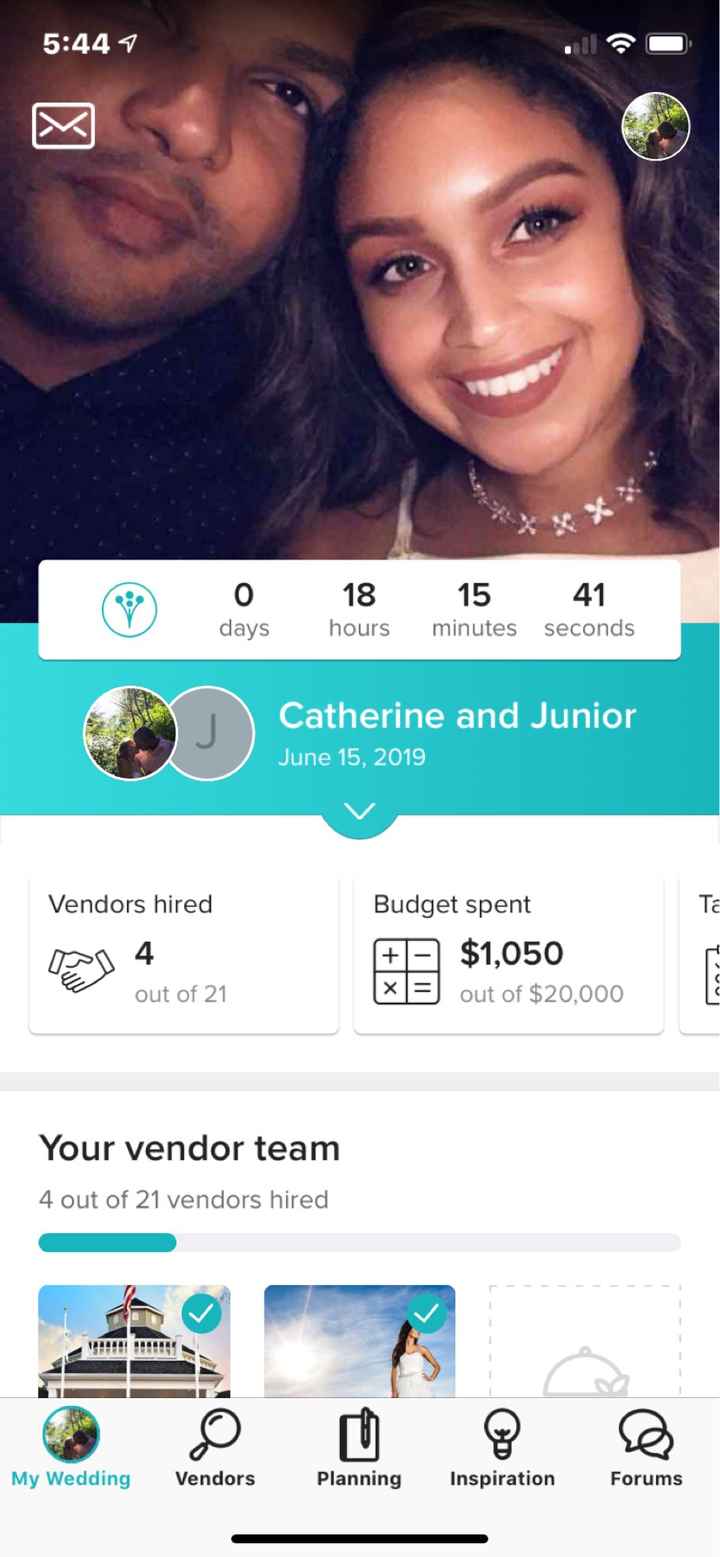The width and height of the screenshot is (720, 1557).
Task: Switch to the My Wedding tab
Action: (71, 1447)
